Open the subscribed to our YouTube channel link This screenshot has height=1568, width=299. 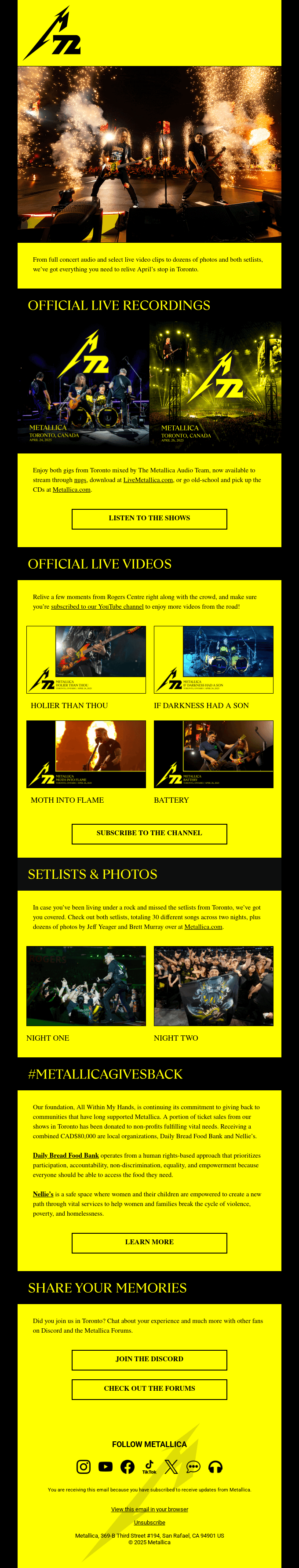coord(98,606)
